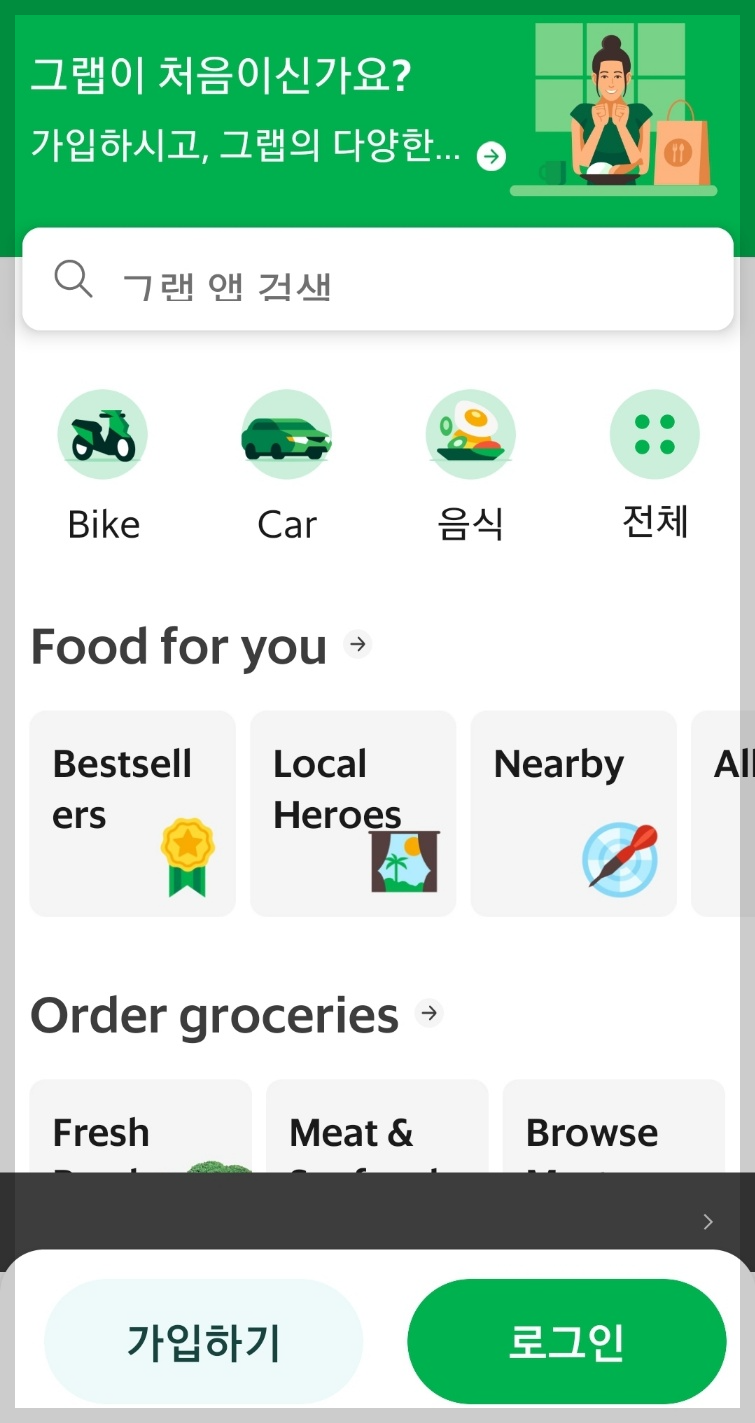Open the Local Heroes category card
Screen dimensions: 755x1423
pos(352,812)
